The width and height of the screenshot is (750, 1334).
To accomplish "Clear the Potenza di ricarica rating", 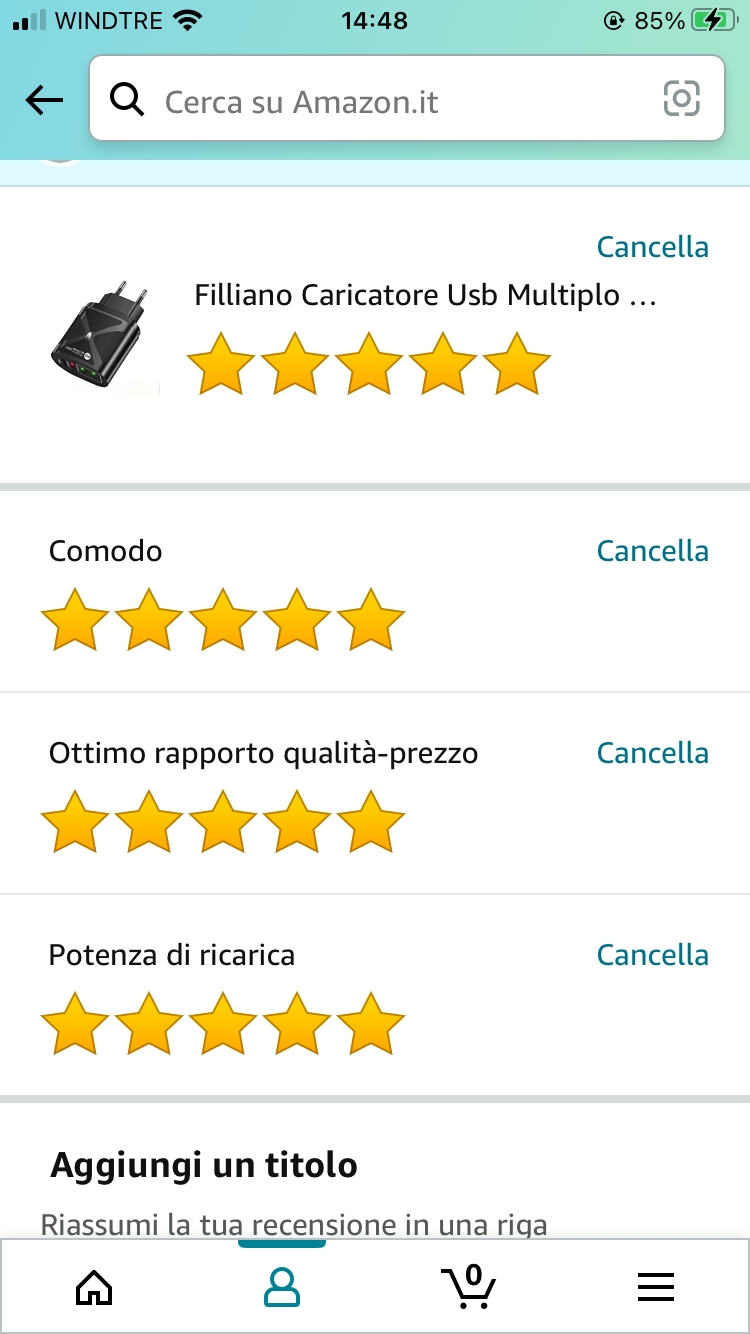I will pyautogui.click(x=652, y=955).
